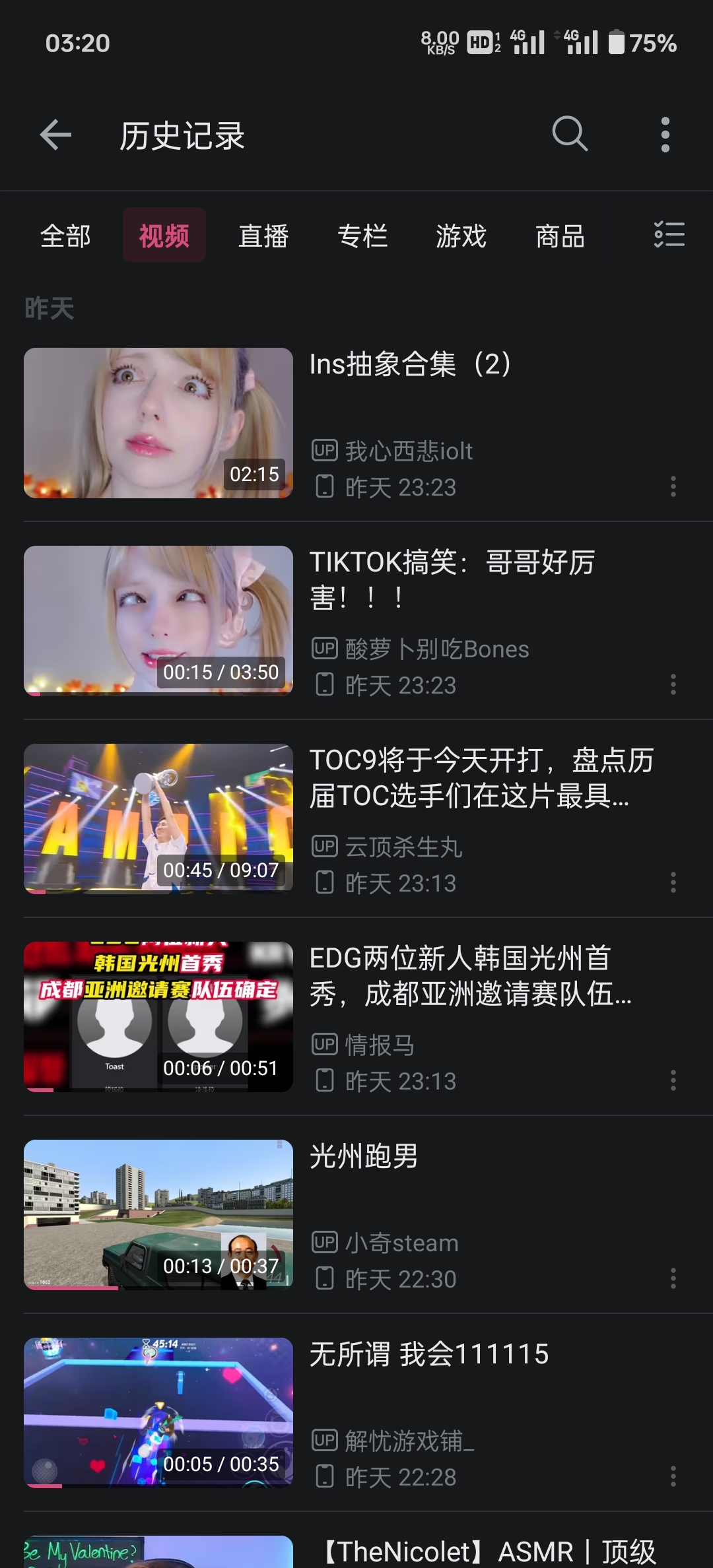Viewport: 713px width, 1568px height.
Task: Switch to the 商品 tab
Action: point(560,236)
